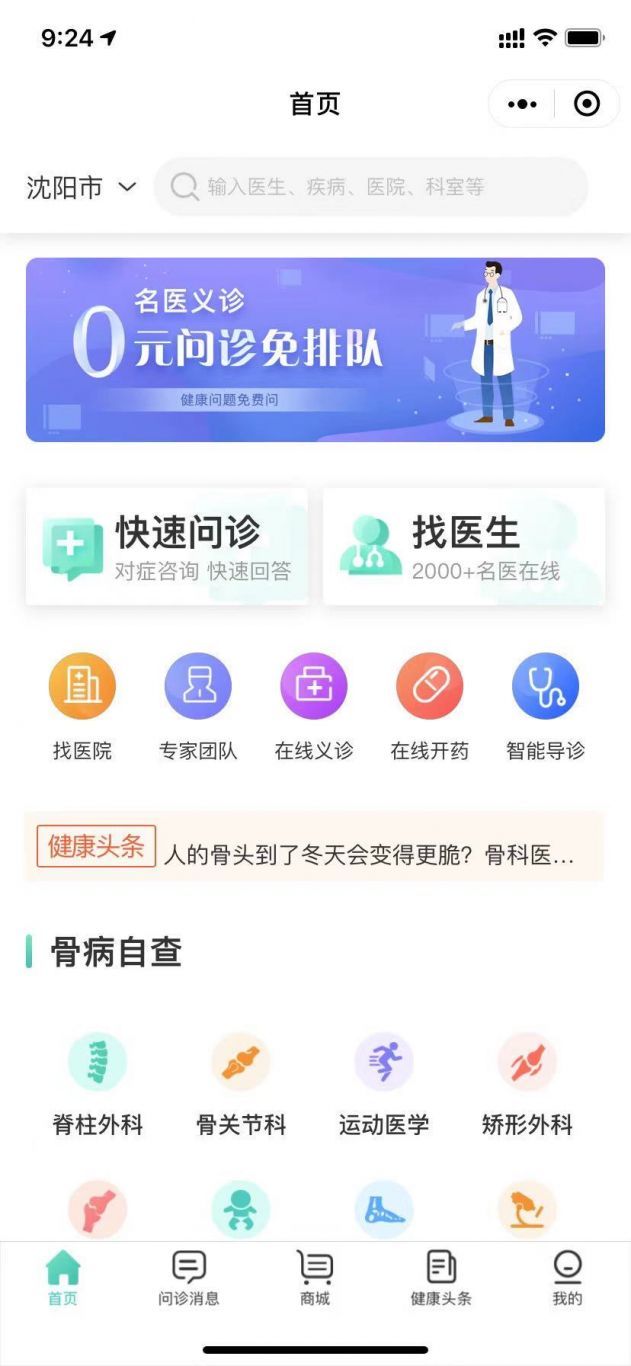Switch to the 问诊消息 tab

pos(189,1279)
